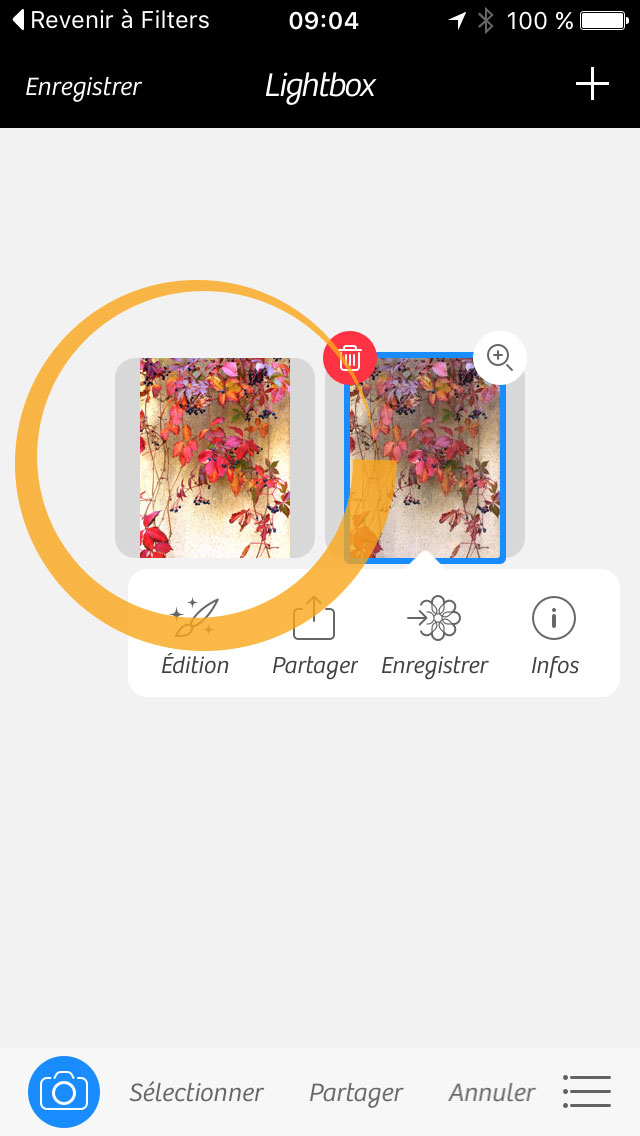Open the list menu icon
This screenshot has height=1136, width=640.
coord(587,1091)
